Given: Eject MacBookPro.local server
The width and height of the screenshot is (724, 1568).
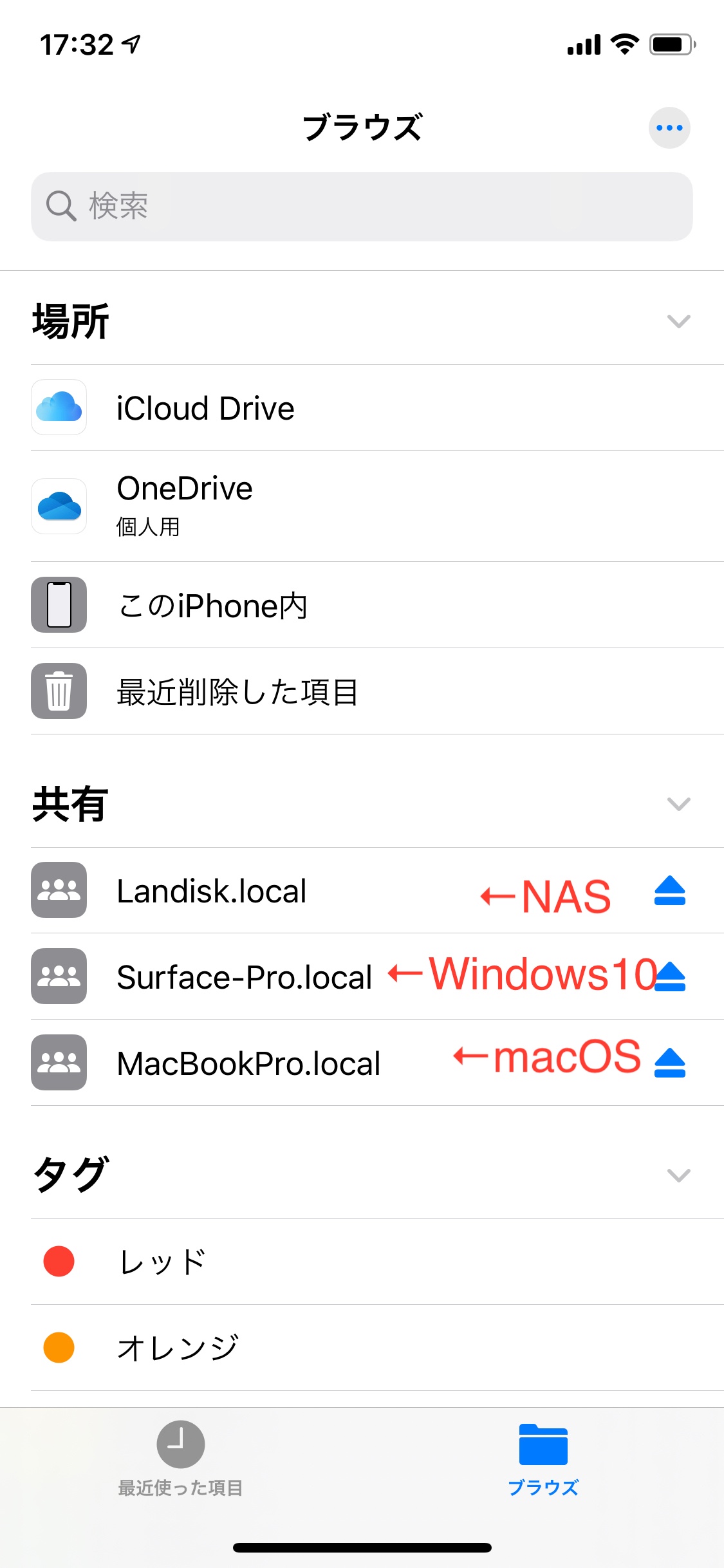Looking at the screenshot, I should pyautogui.click(x=670, y=1063).
